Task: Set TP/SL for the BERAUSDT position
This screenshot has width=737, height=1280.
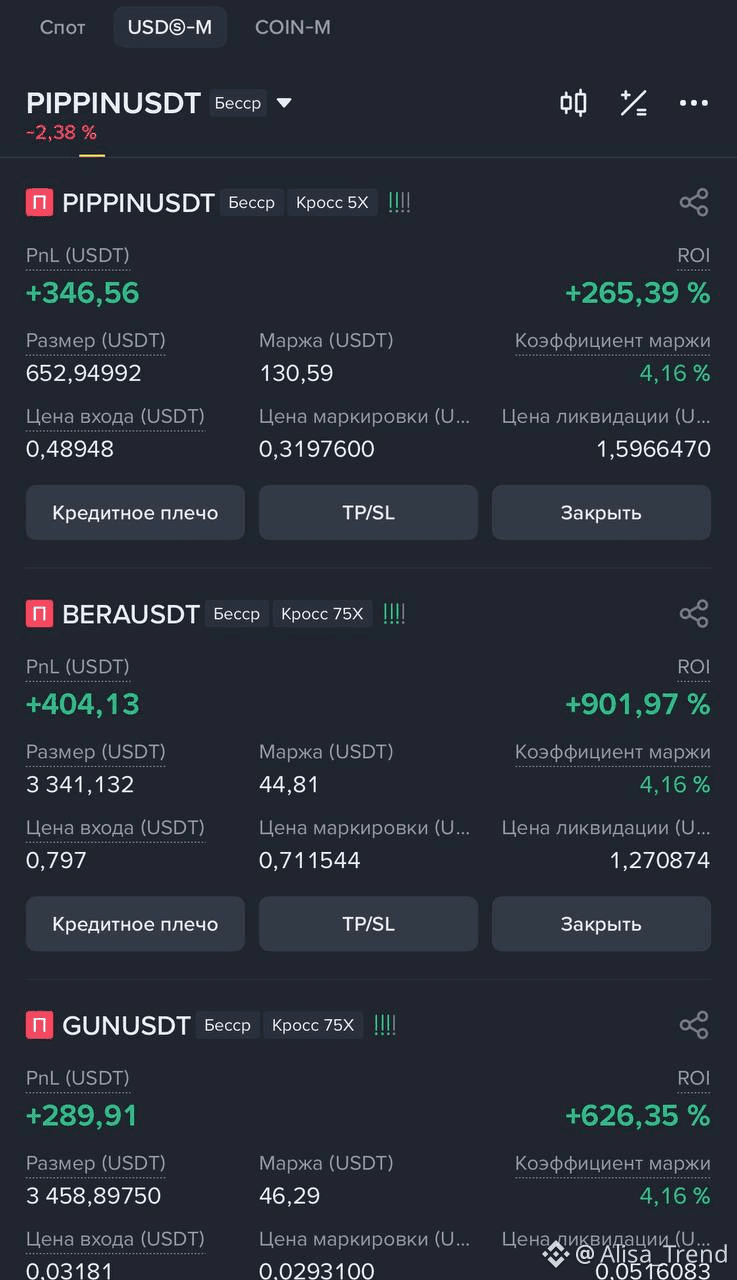Action: [368, 924]
